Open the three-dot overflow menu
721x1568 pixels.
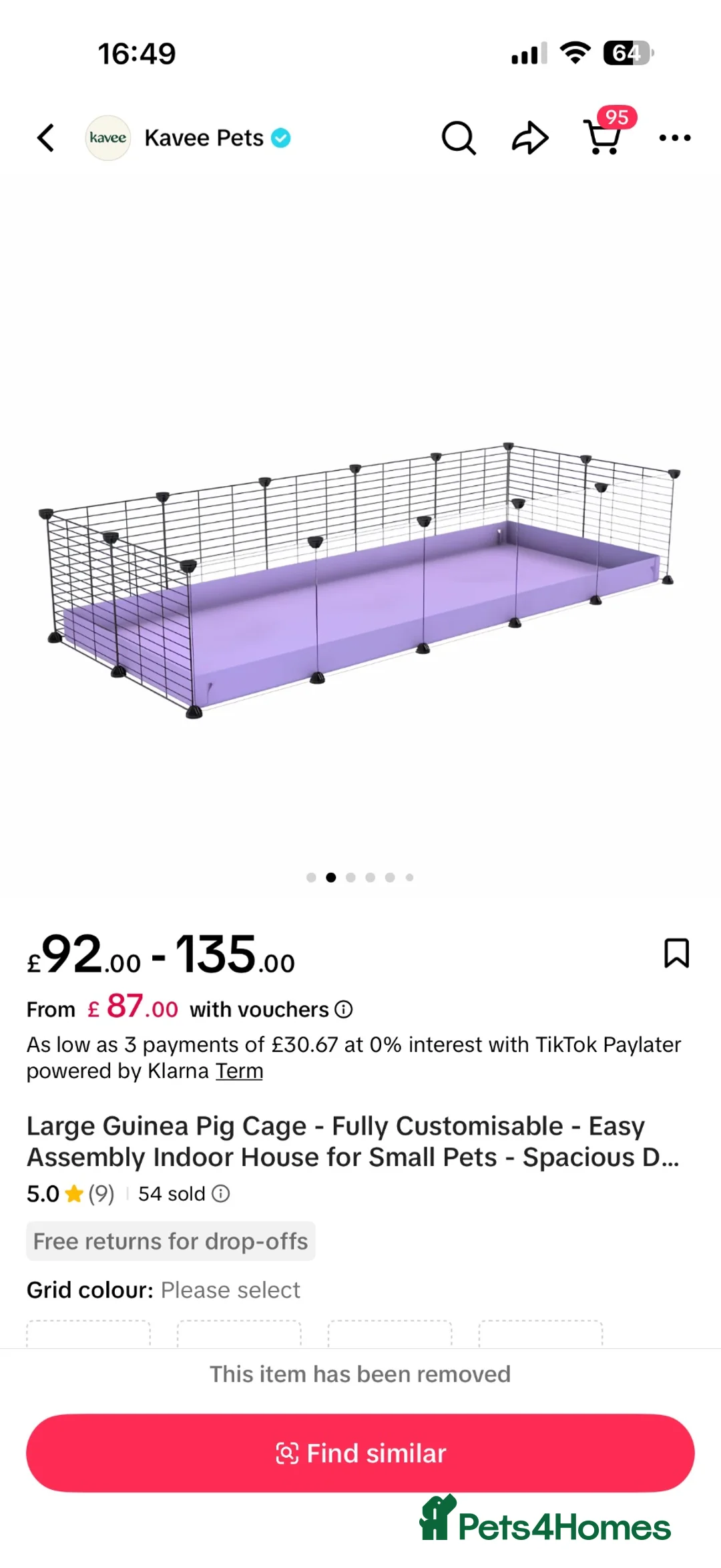tap(675, 138)
